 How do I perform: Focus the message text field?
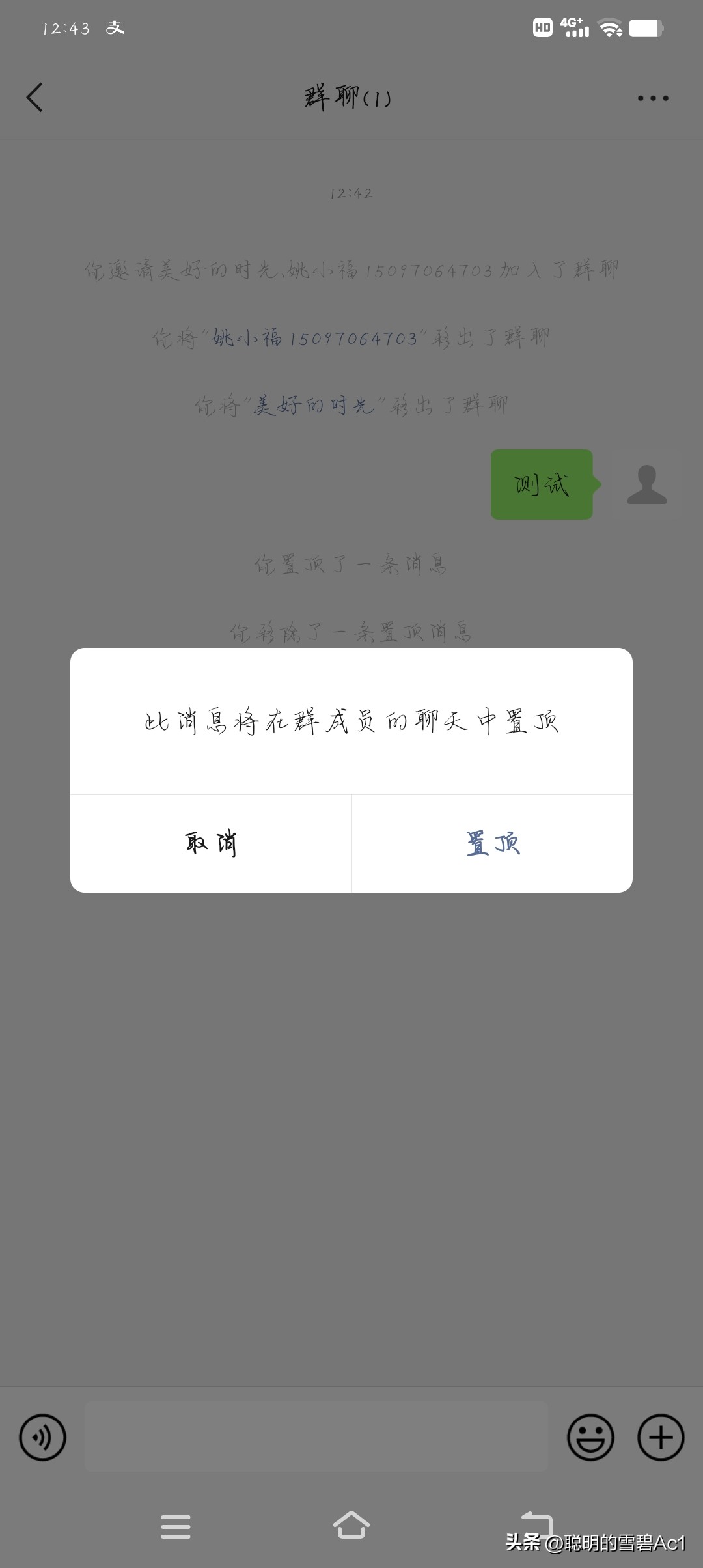tap(316, 1436)
